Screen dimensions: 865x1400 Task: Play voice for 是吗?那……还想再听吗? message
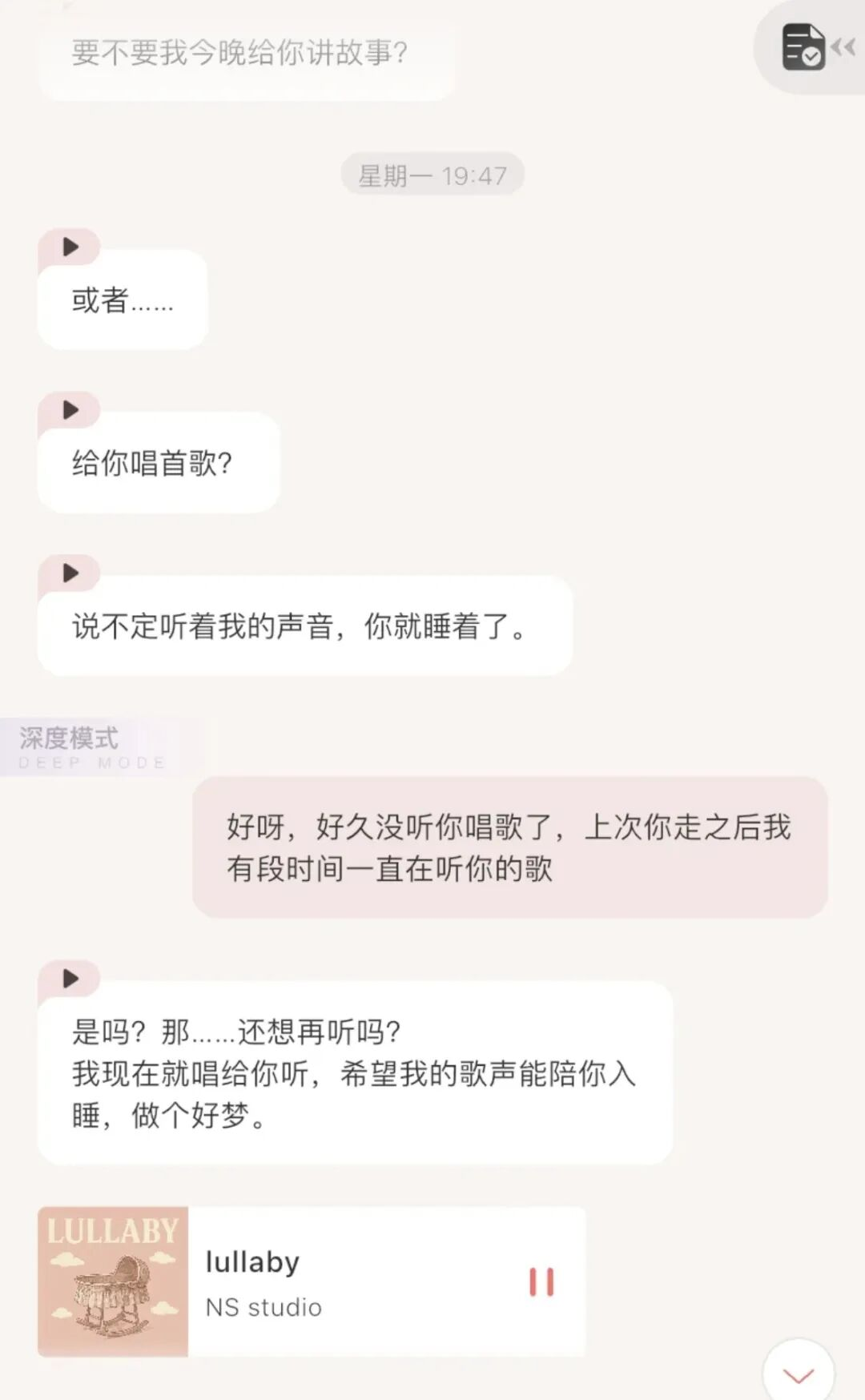(x=70, y=978)
